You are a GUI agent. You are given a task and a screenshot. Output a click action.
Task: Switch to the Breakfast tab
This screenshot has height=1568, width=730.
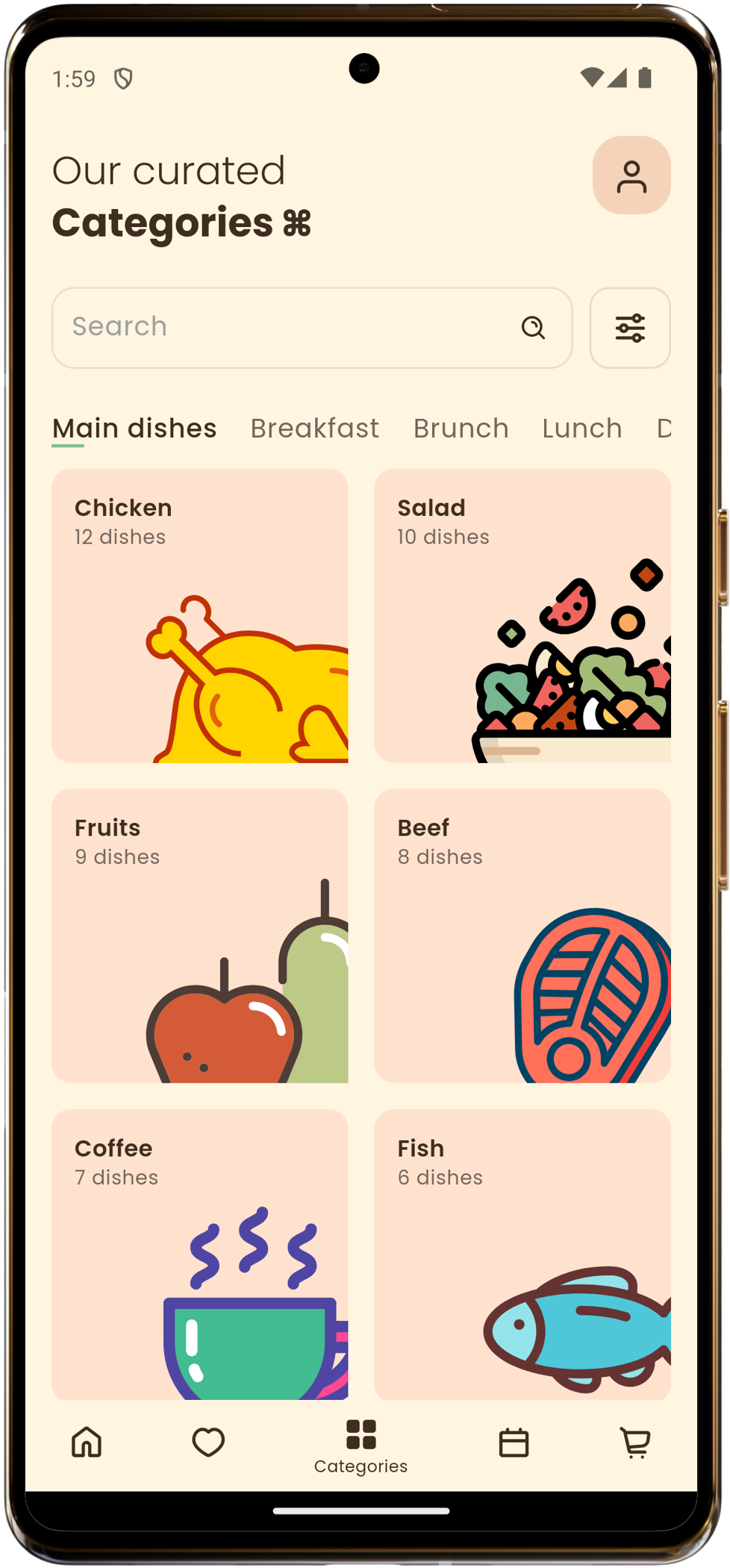tap(314, 429)
